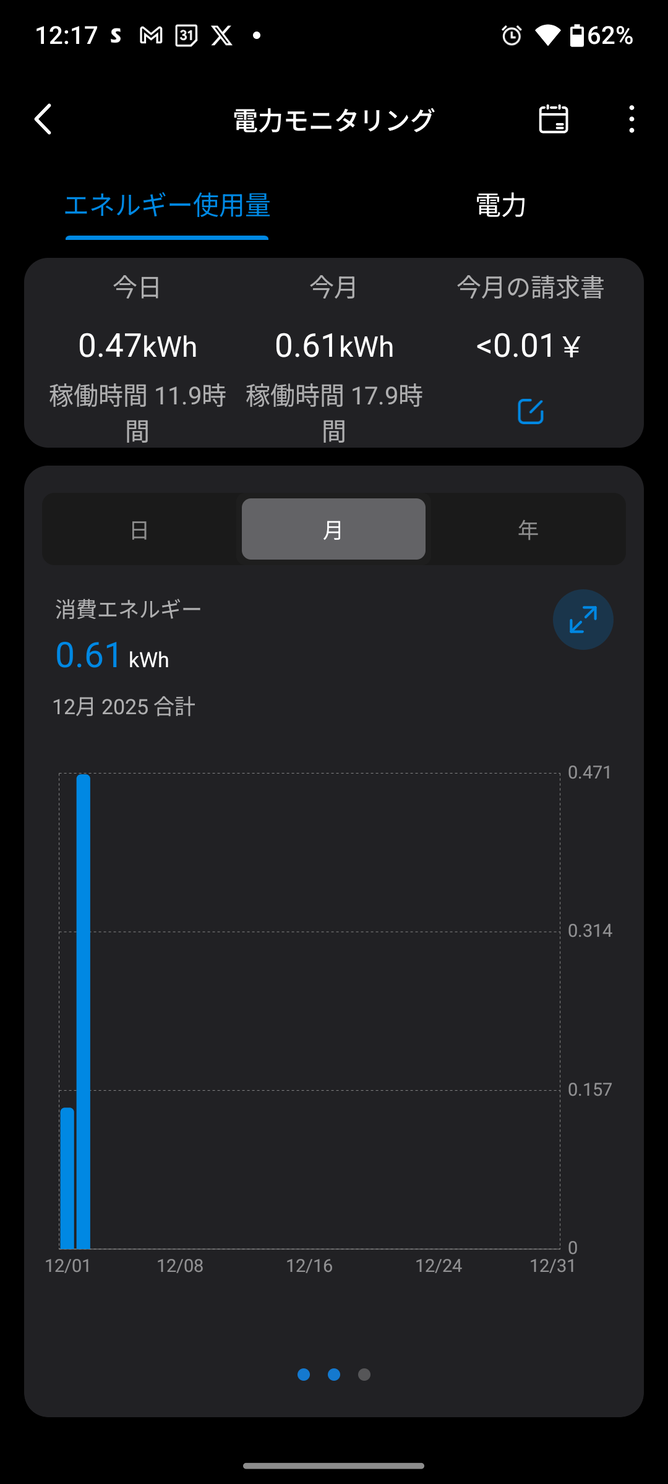Edit 今月の請求書 electricity rate
Viewport: 668px width, 1484px height.
point(530,411)
